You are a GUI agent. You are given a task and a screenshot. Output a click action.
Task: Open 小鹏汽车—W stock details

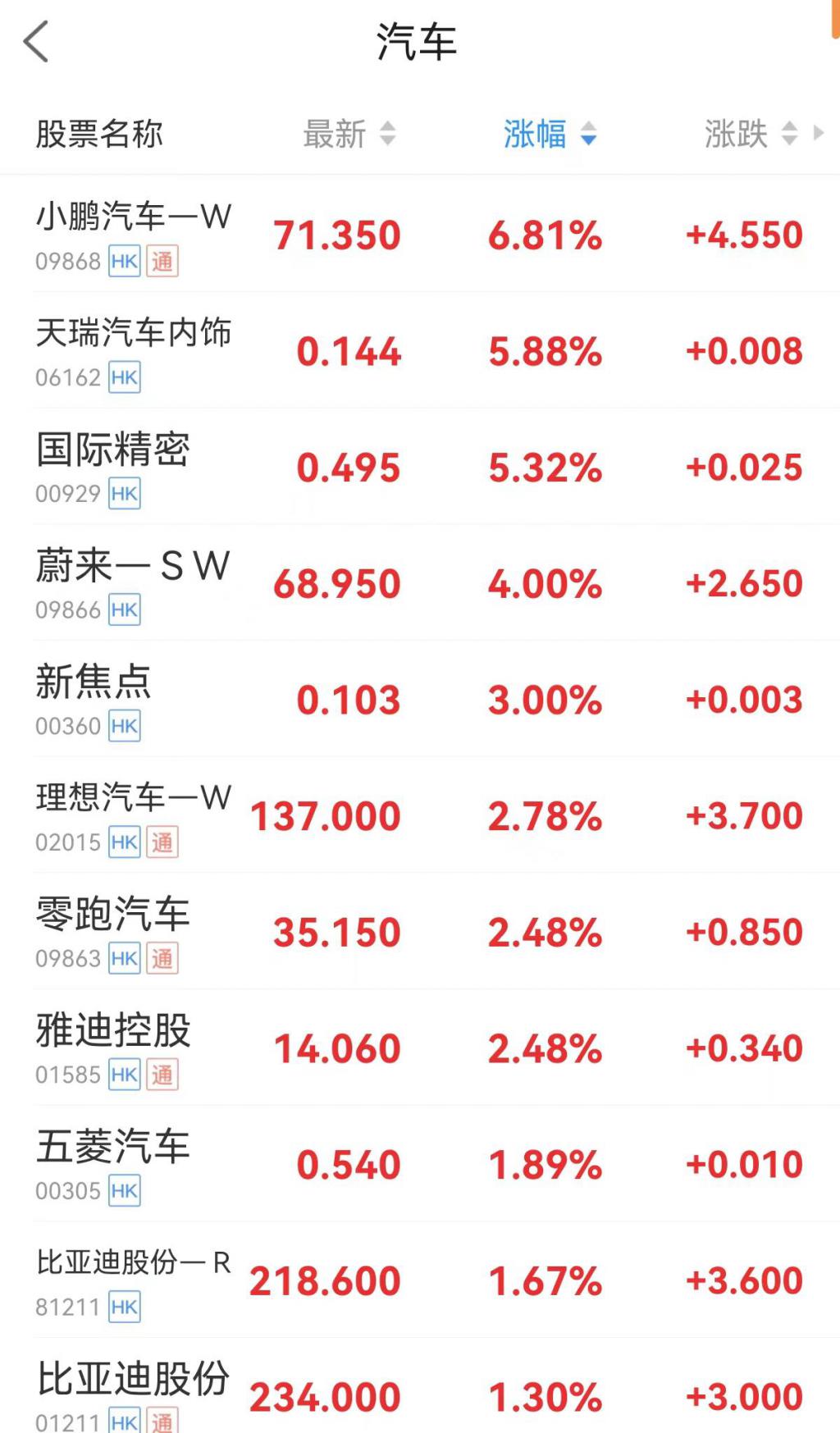pos(420,234)
